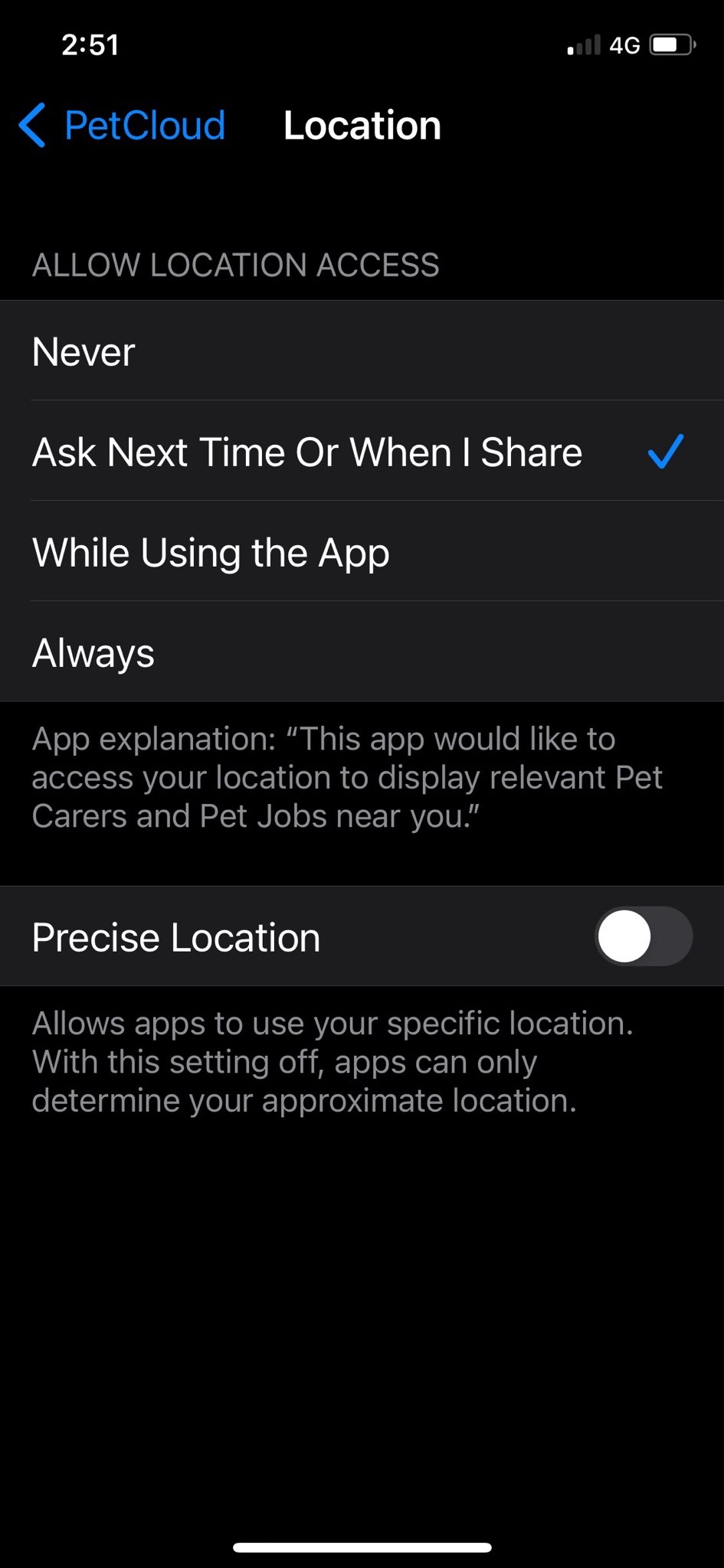Choose Ask Next Time Or When I Share
This screenshot has height=1568, width=724.
pos(362,451)
